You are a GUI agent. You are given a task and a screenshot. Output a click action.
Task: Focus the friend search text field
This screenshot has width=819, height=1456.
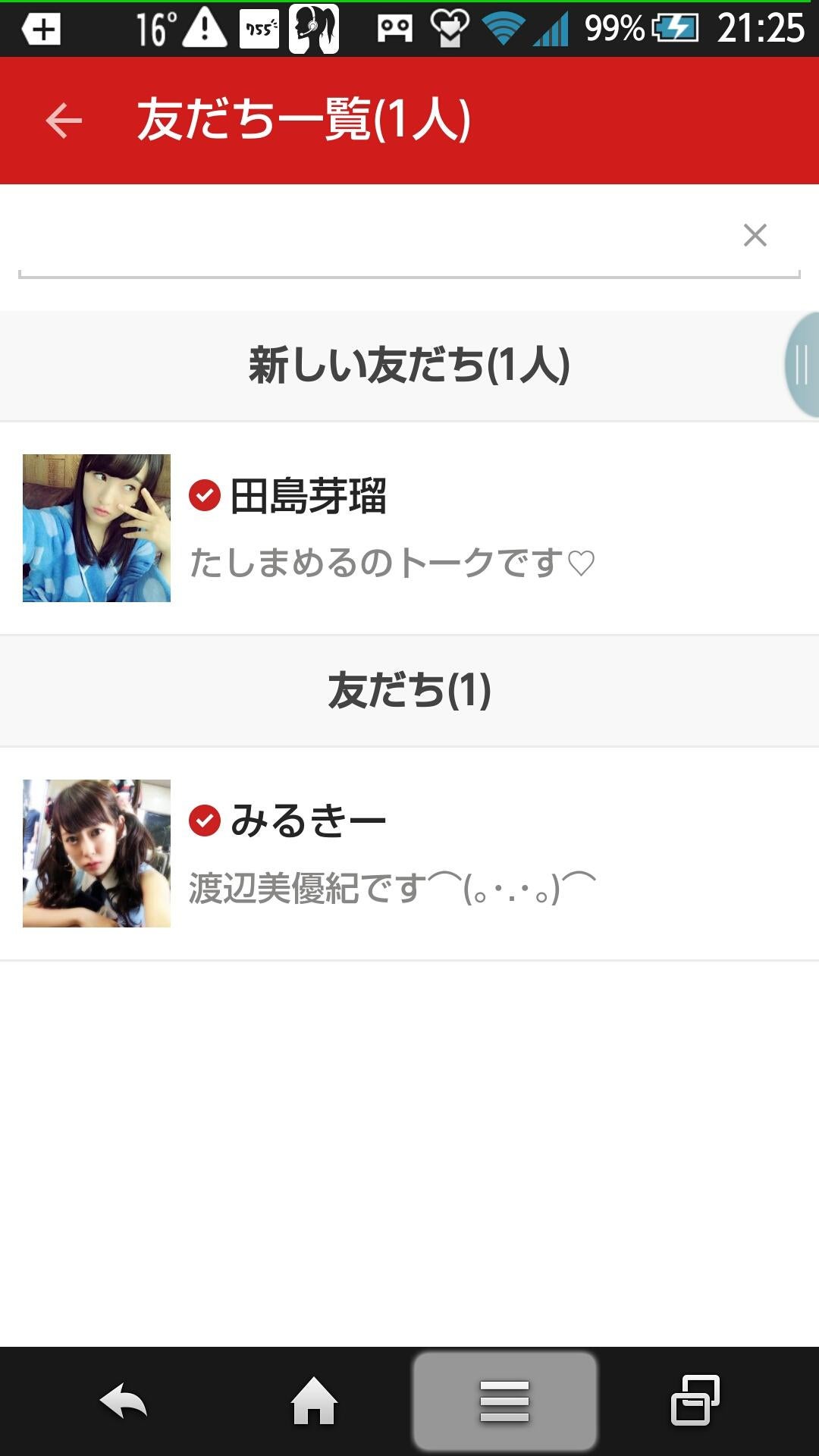coord(372,237)
